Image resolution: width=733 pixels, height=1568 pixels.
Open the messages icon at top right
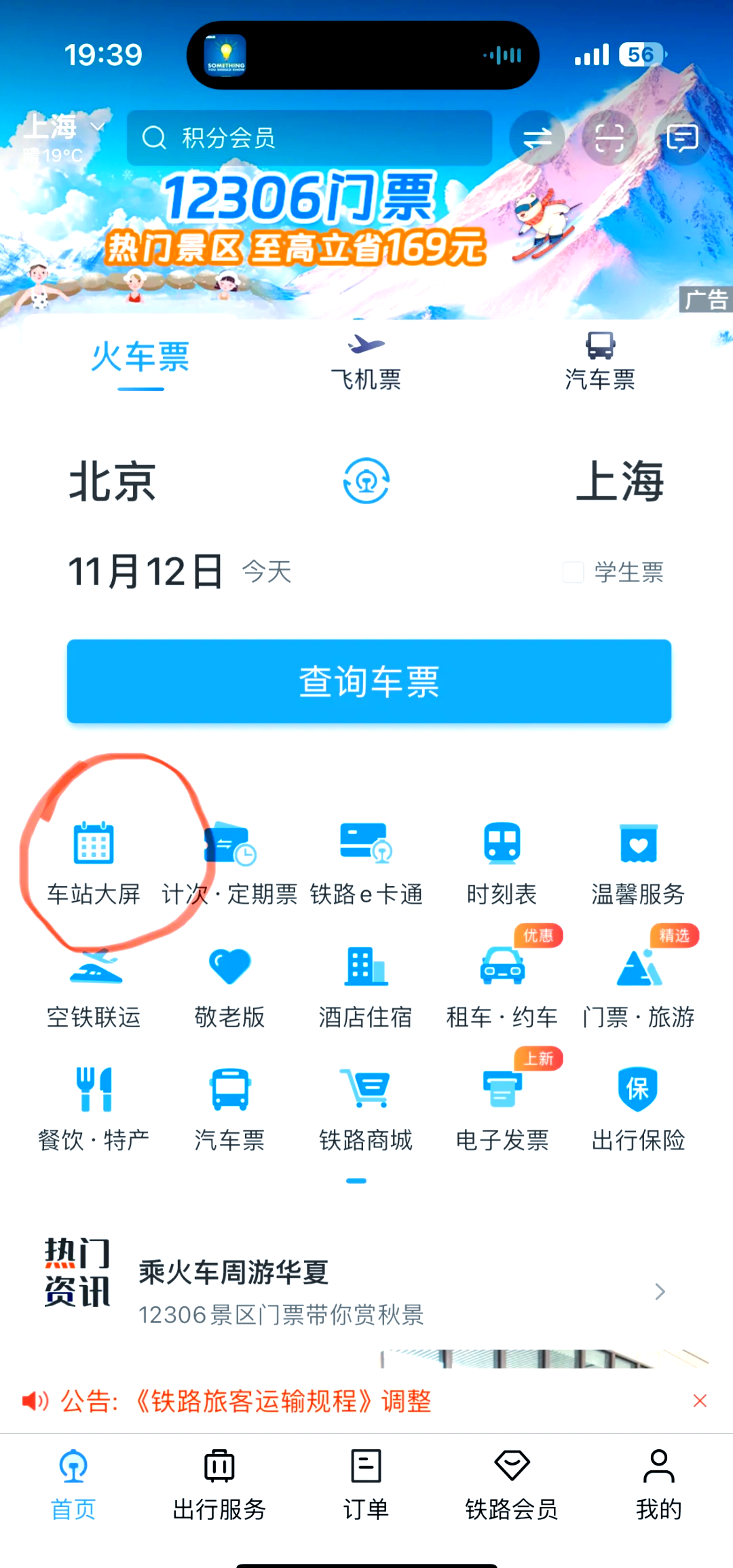click(681, 138)
